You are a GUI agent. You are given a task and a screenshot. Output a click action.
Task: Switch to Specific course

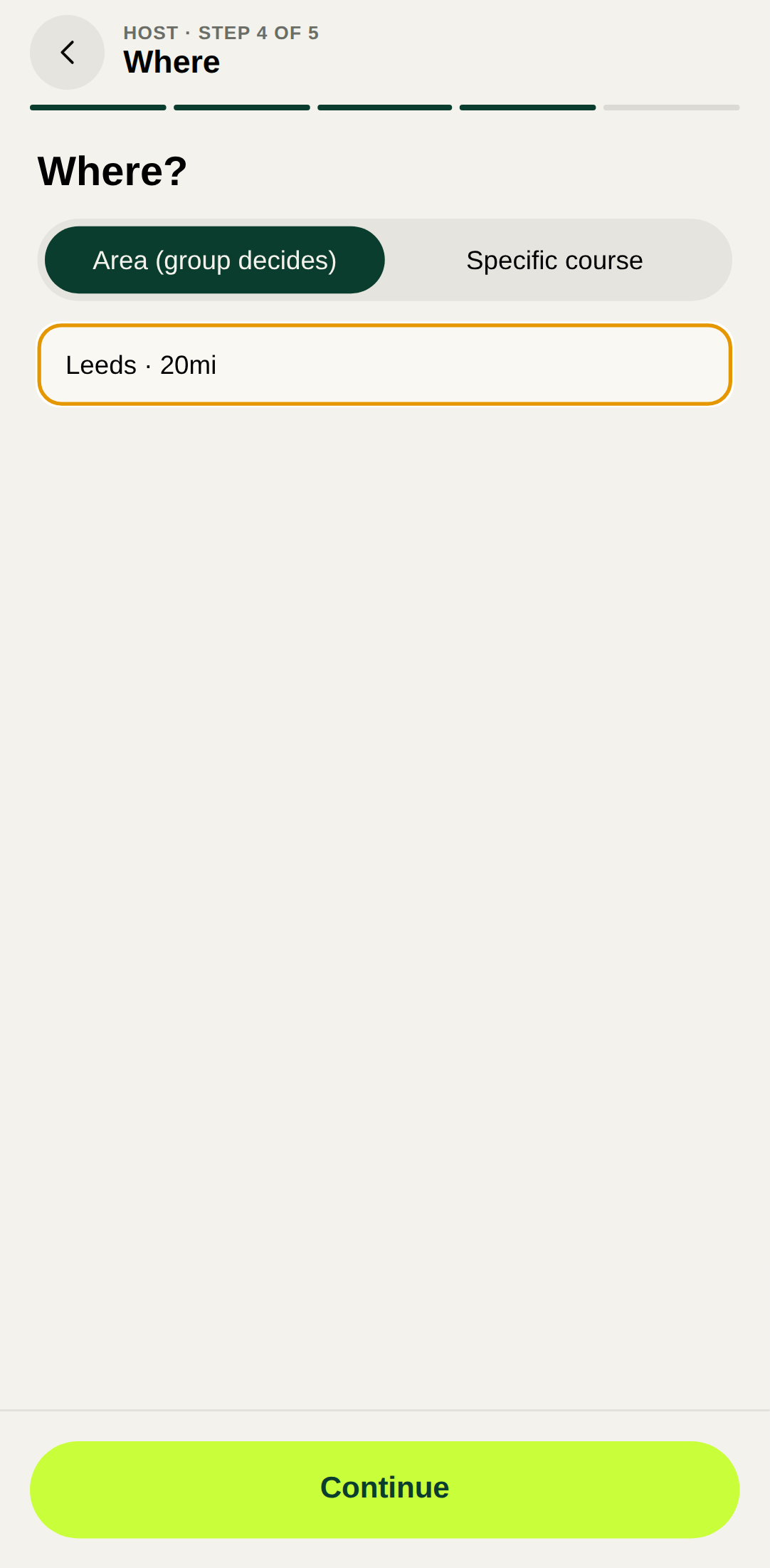click(554, 261)
